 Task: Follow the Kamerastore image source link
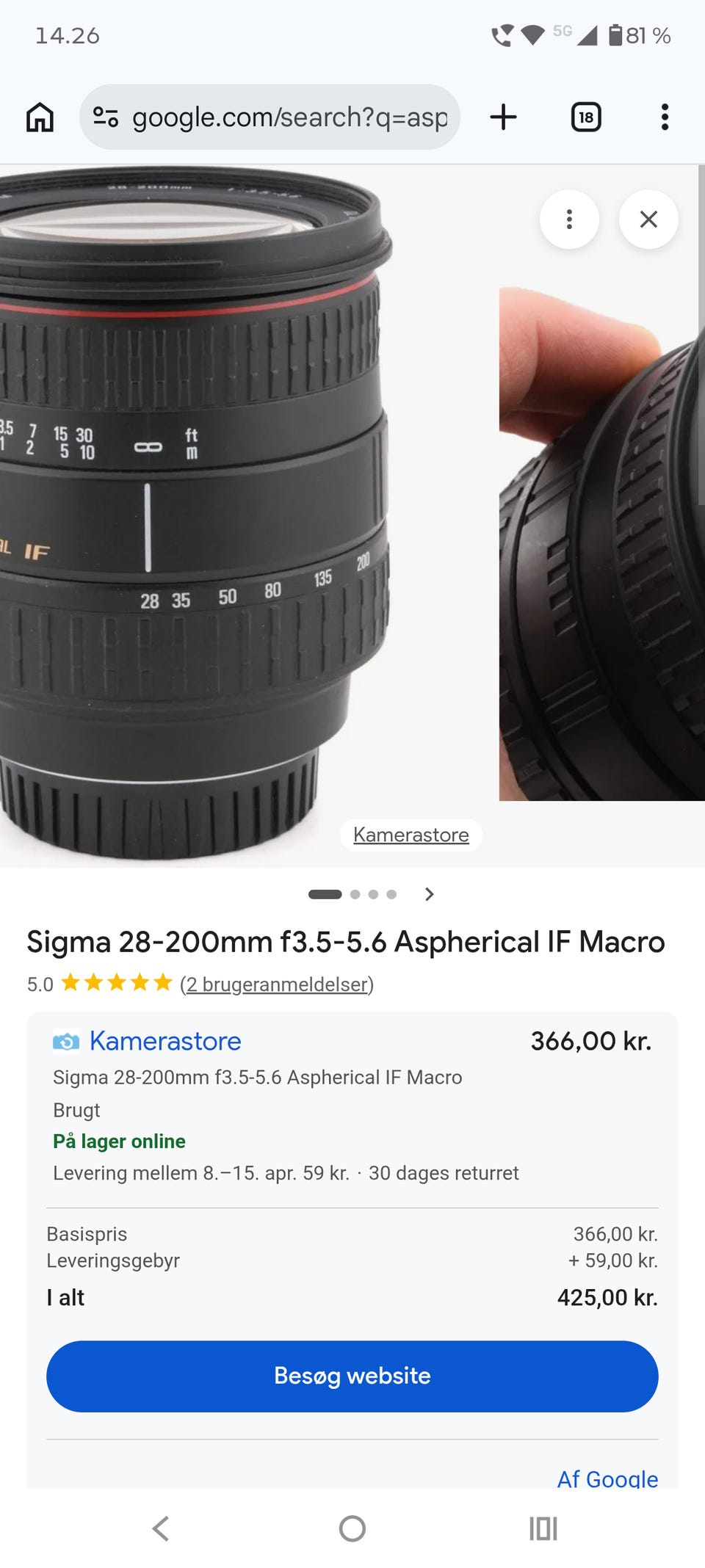(x=411, y=835)
